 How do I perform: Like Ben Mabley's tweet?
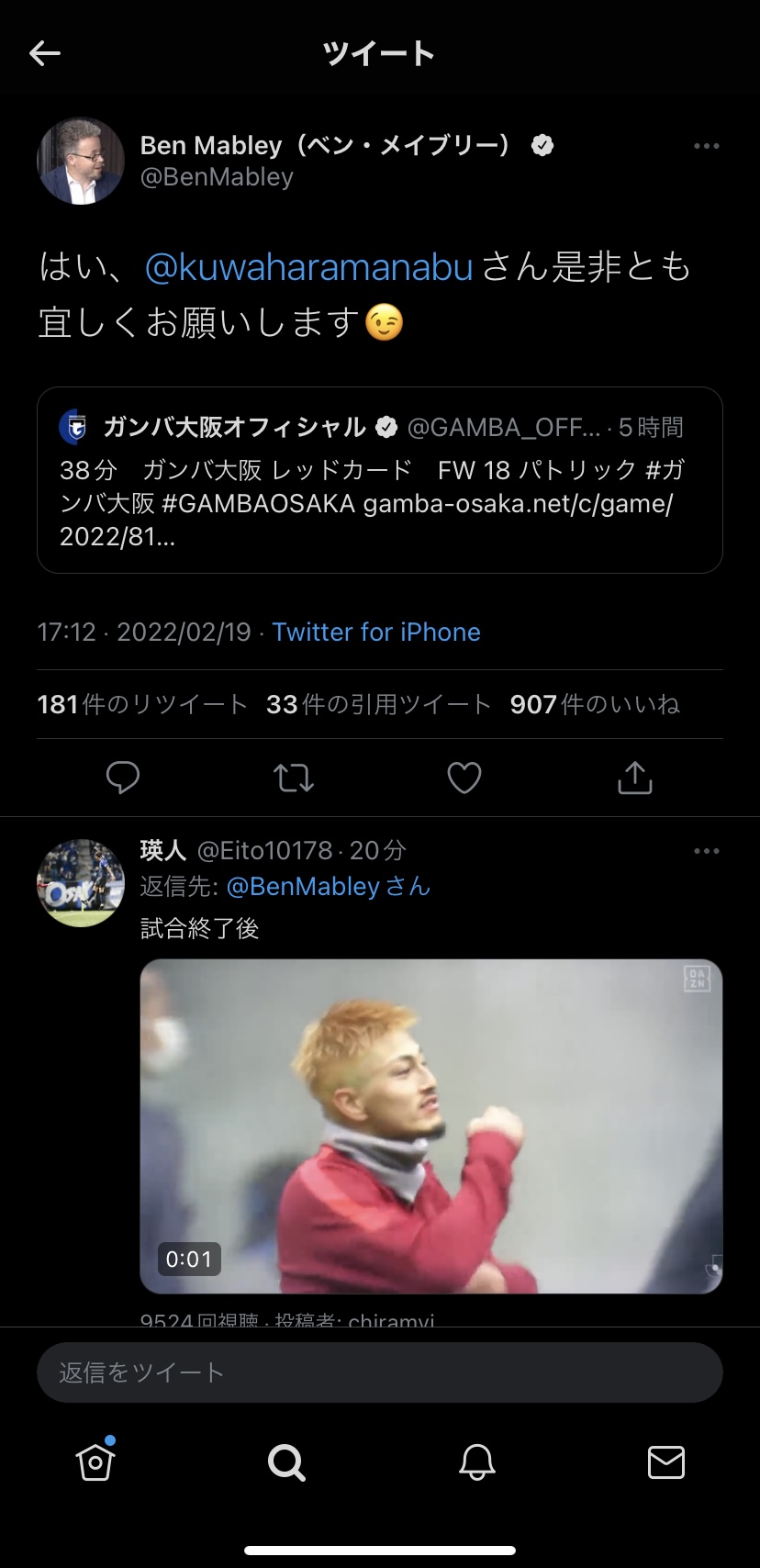point(464,778)
